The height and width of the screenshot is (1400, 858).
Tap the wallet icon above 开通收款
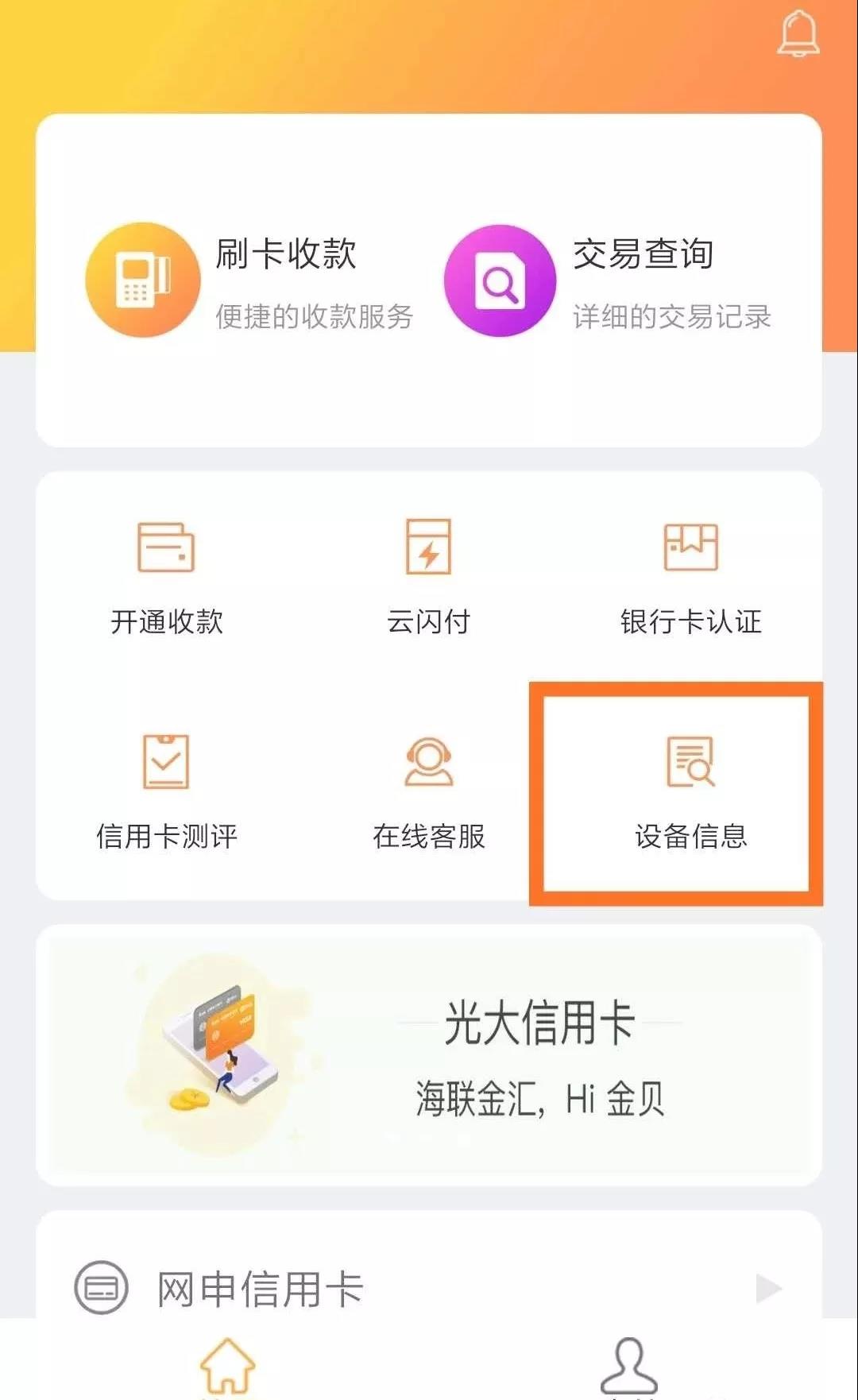(166, 547)
